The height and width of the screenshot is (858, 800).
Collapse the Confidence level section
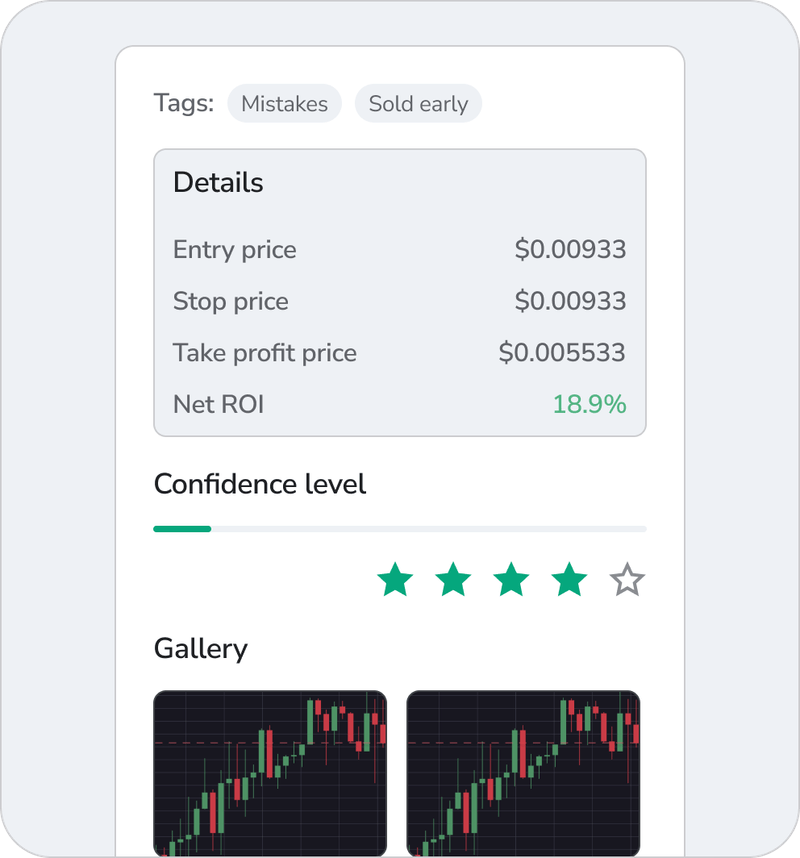260,484
